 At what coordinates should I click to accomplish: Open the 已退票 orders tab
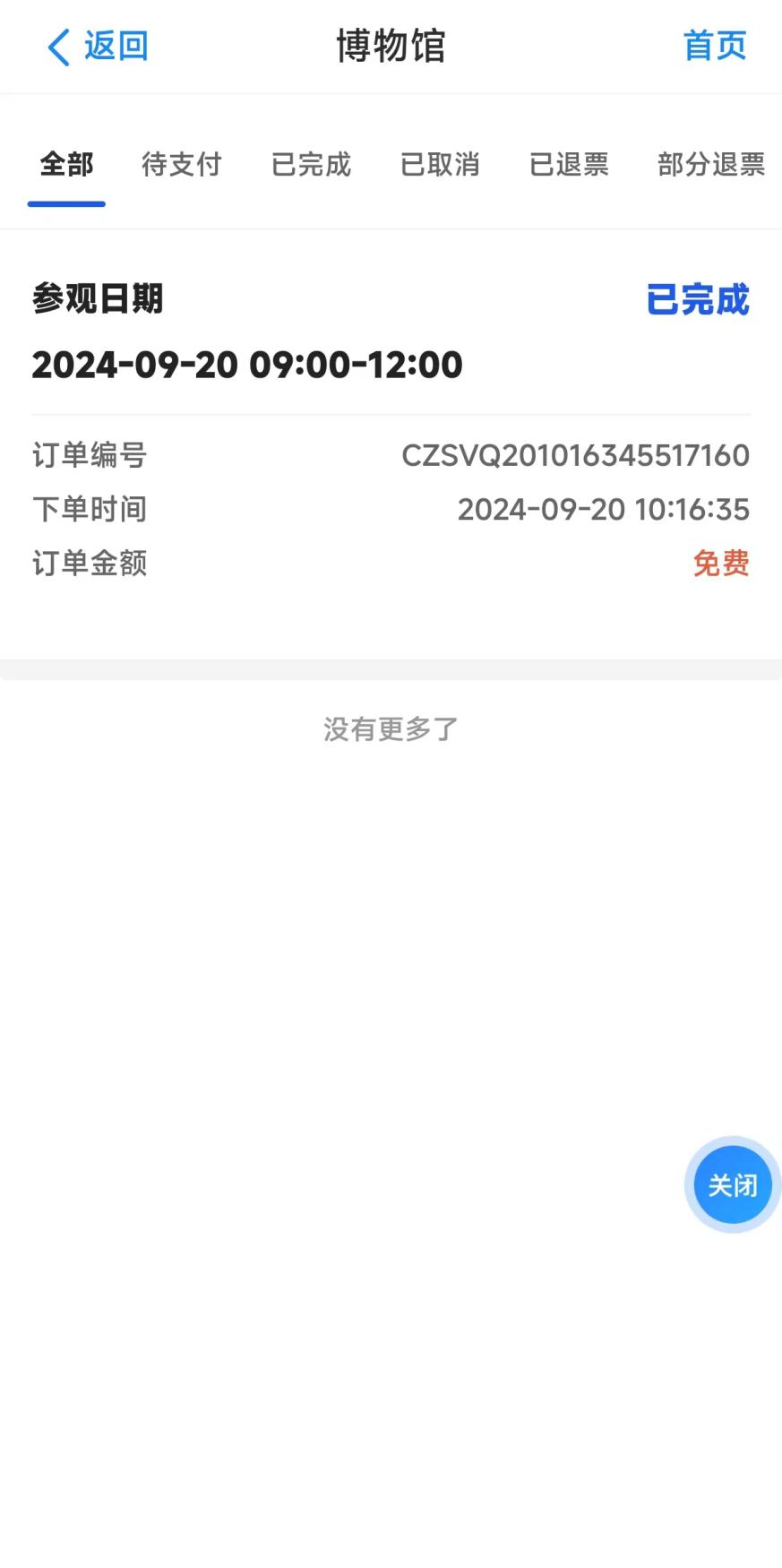coord(570,164)
